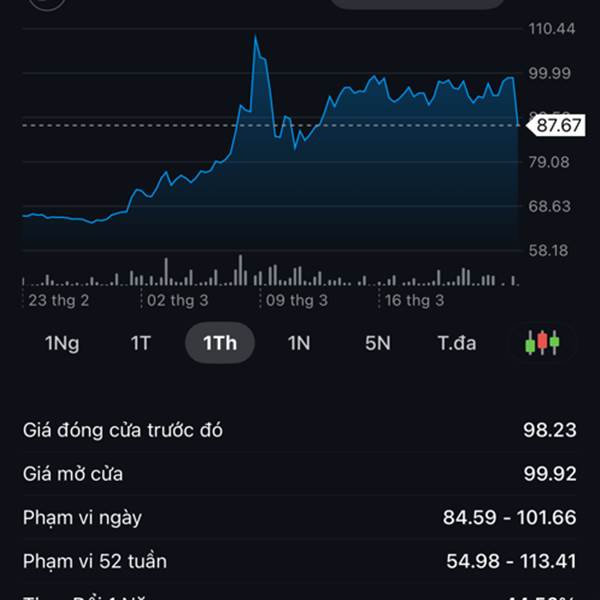This screenshot has width=600, height=600.
Task: Switch chart range to 1Ng
Action: 62,343
